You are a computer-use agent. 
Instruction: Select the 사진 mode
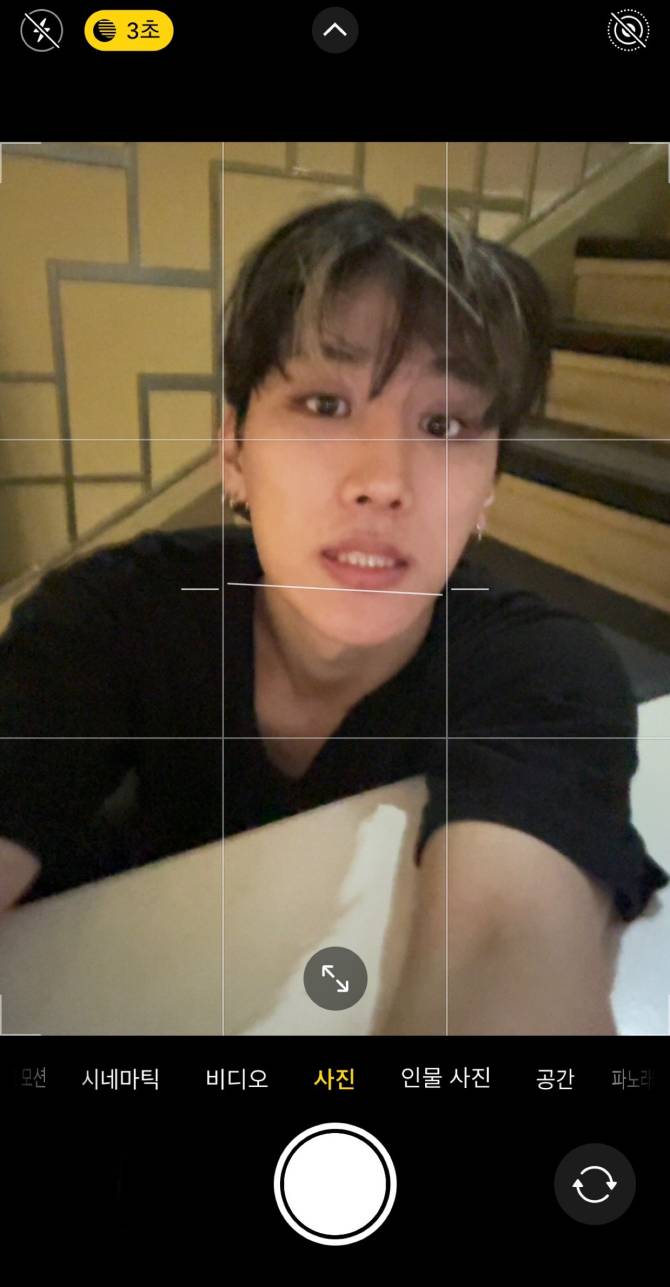pos(335,1079)
